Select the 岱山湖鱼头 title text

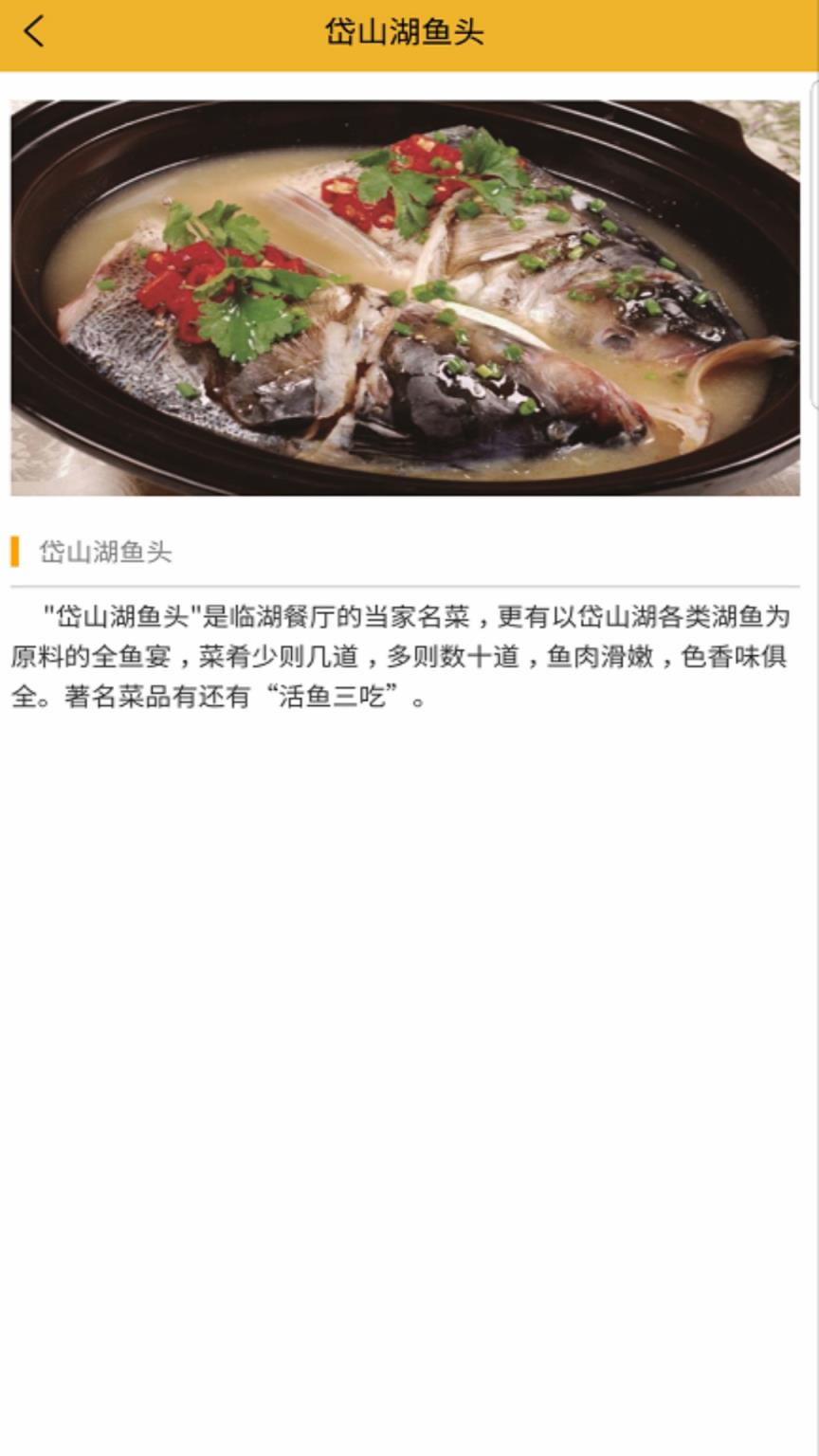tap(409, 31)
